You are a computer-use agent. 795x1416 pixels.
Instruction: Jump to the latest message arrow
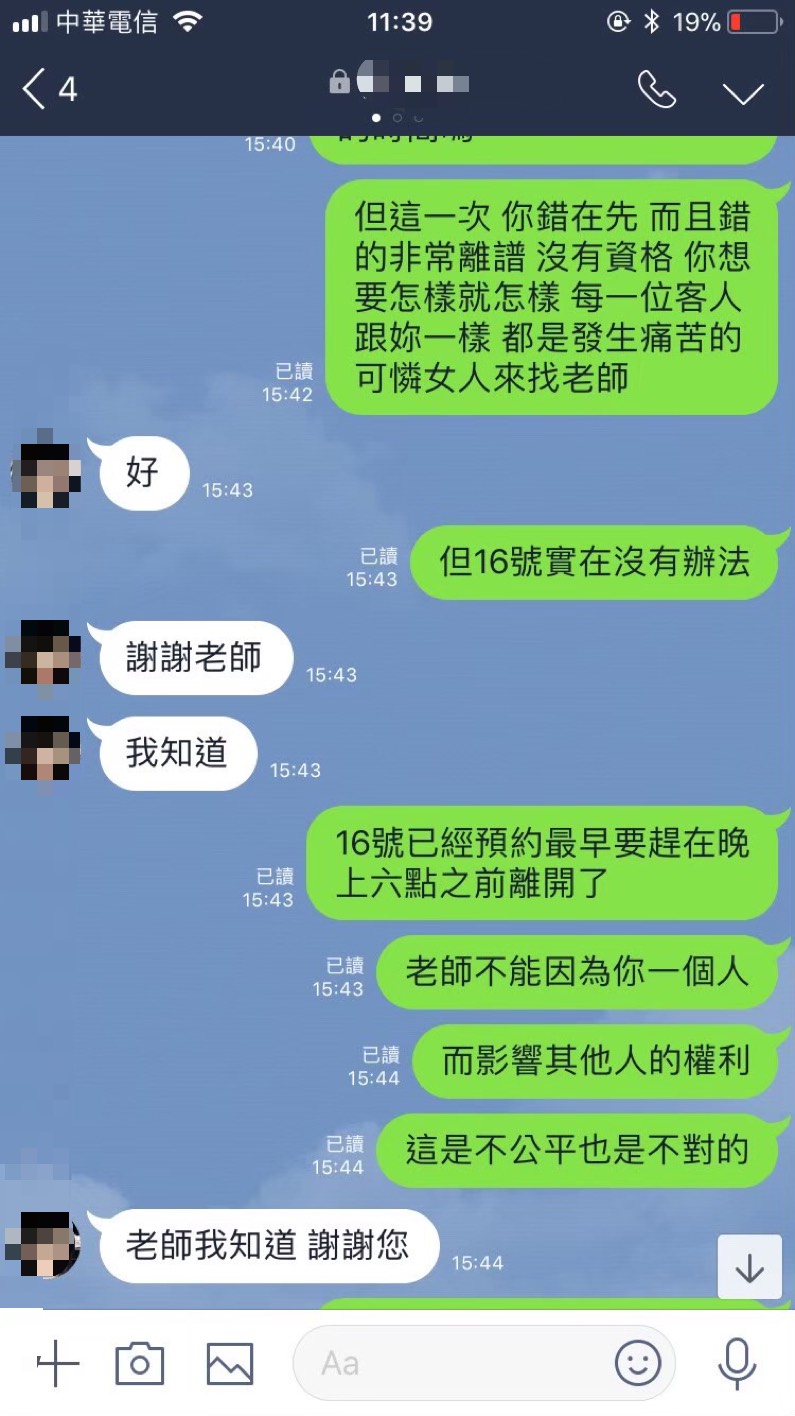click(749, 1267)
